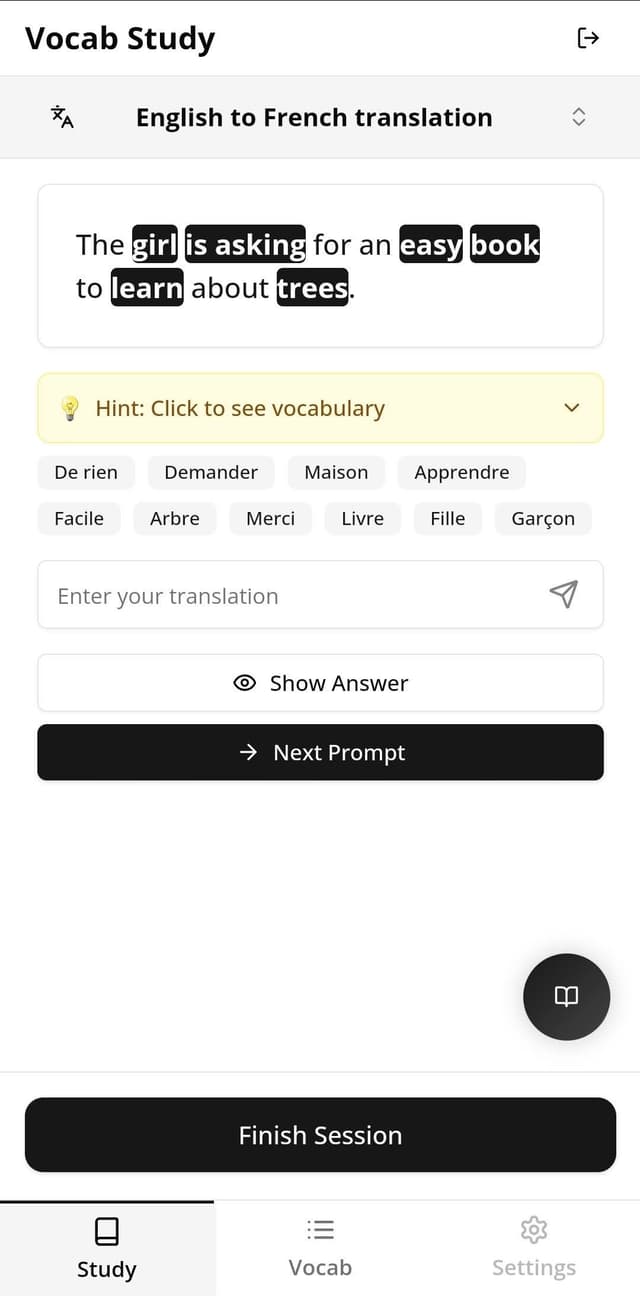
Task: Reveal the answer with Show Answer
Action: [x=320, y=683]
